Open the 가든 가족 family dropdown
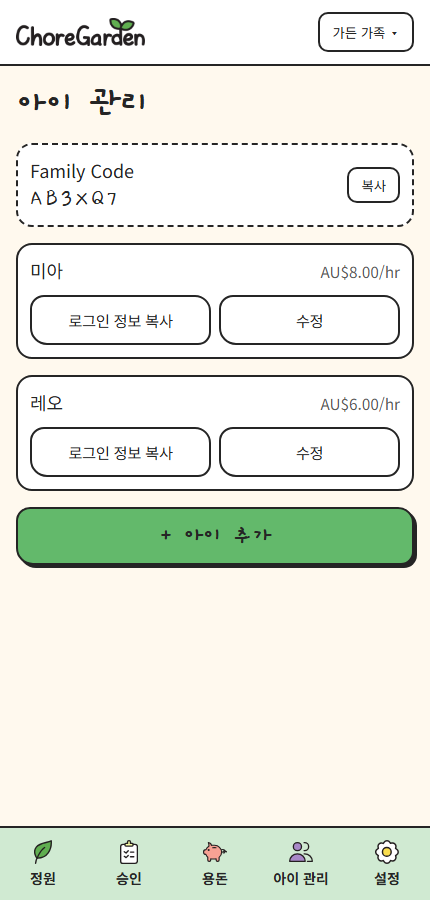 (366, 32)
